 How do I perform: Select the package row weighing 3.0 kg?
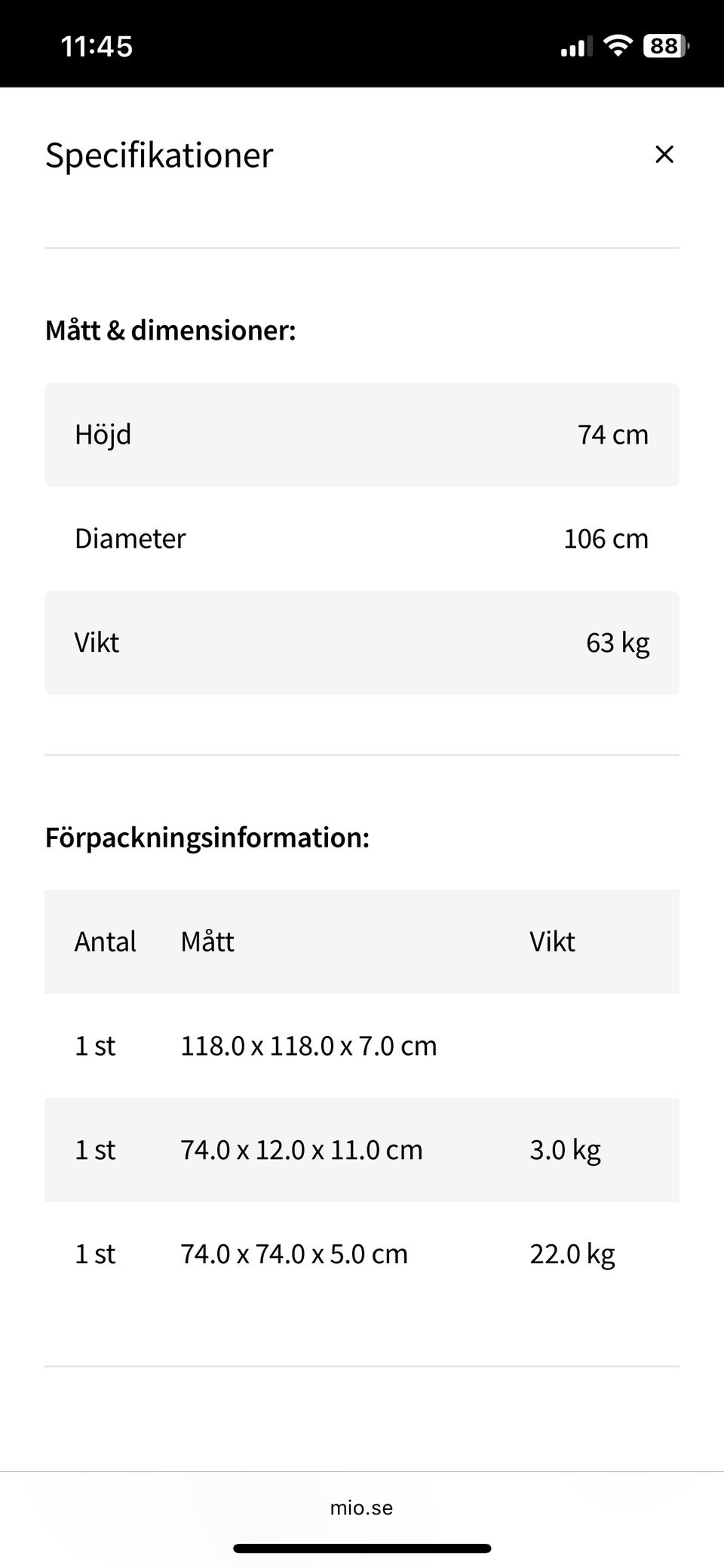coord(361,1149)
